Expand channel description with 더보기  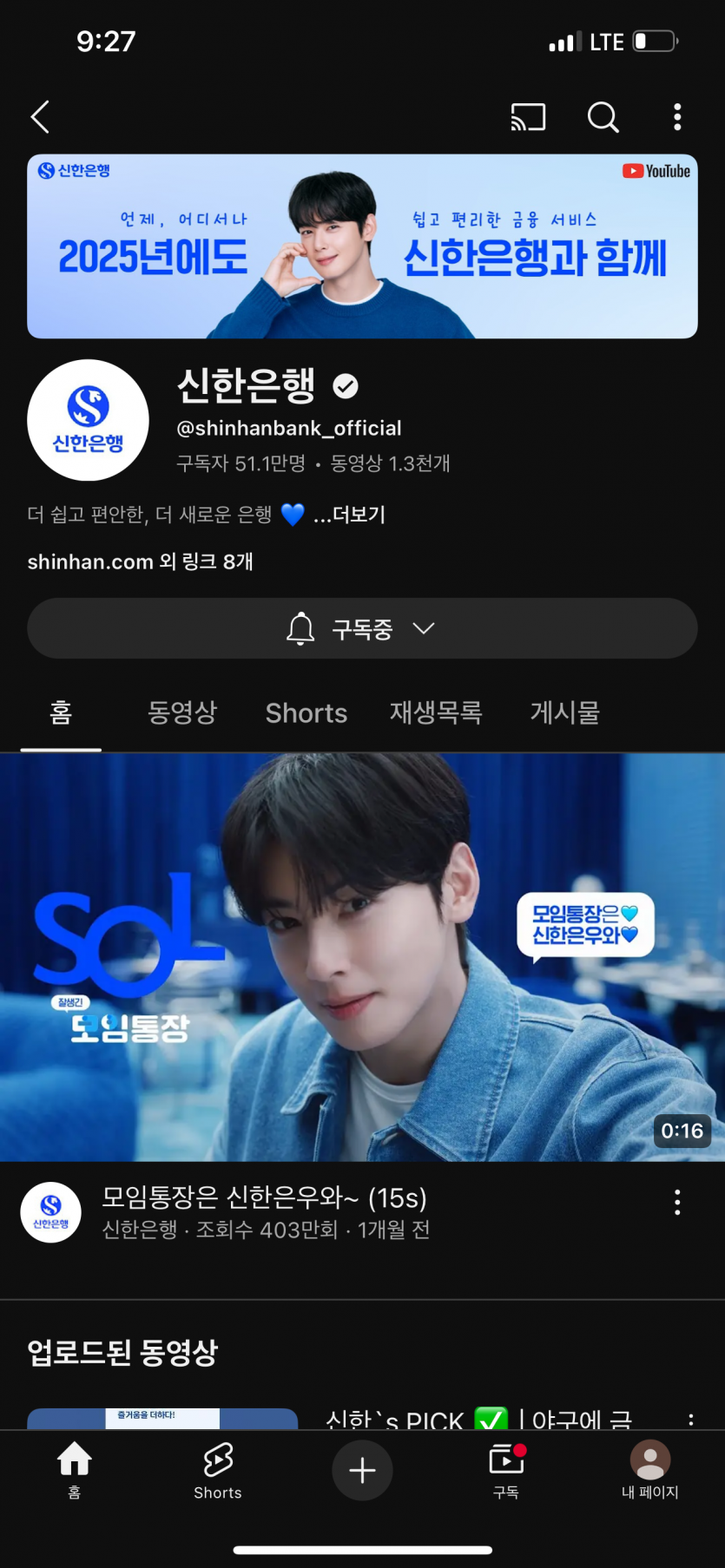[x=349, y=515]
